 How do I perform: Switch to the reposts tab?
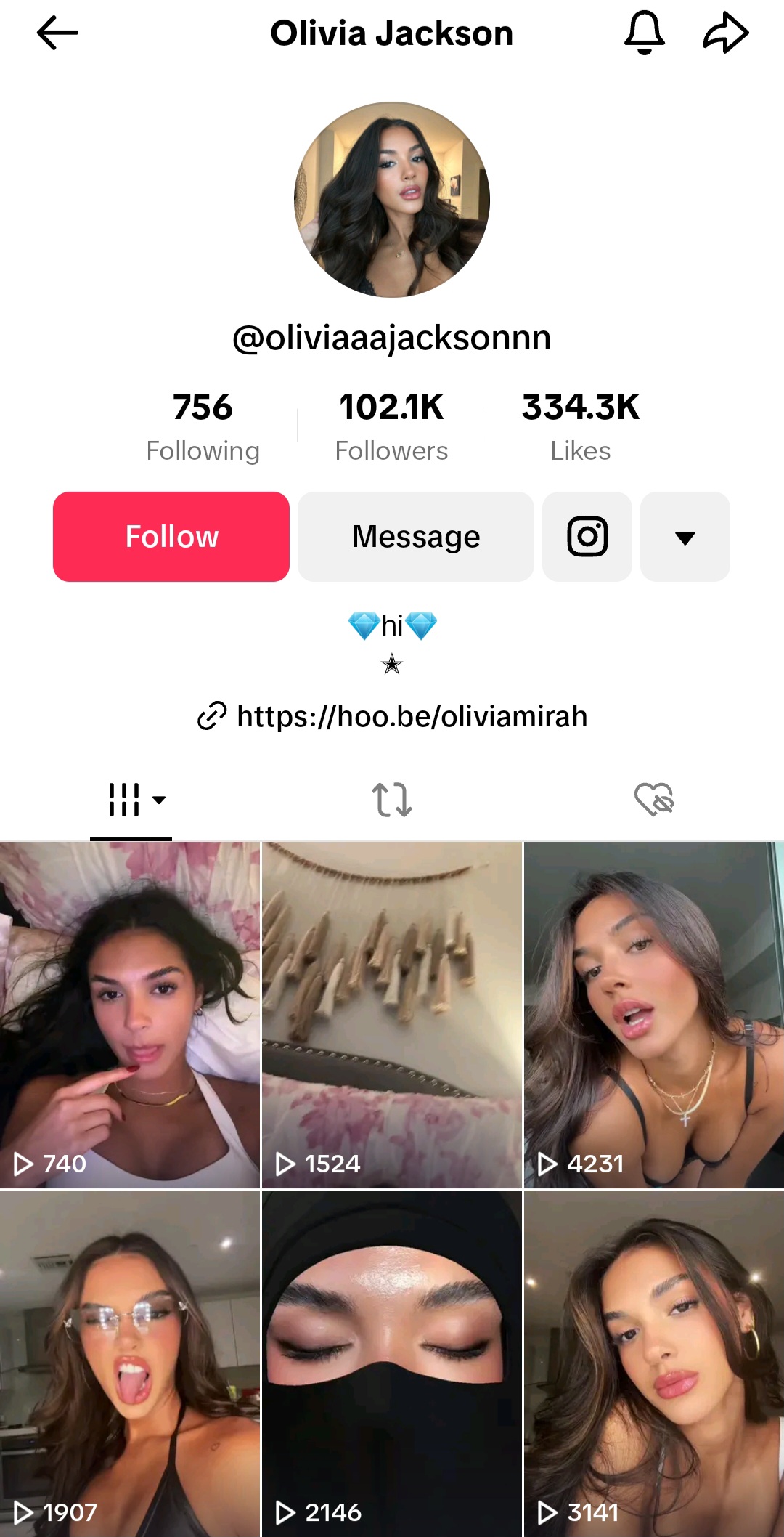tap(392, 800)
